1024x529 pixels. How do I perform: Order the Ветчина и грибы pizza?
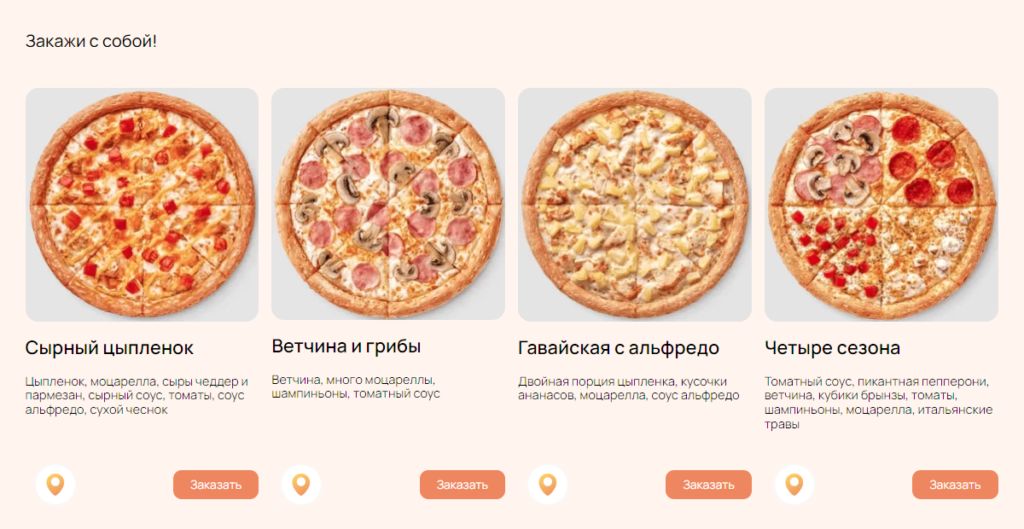[462, 485]
